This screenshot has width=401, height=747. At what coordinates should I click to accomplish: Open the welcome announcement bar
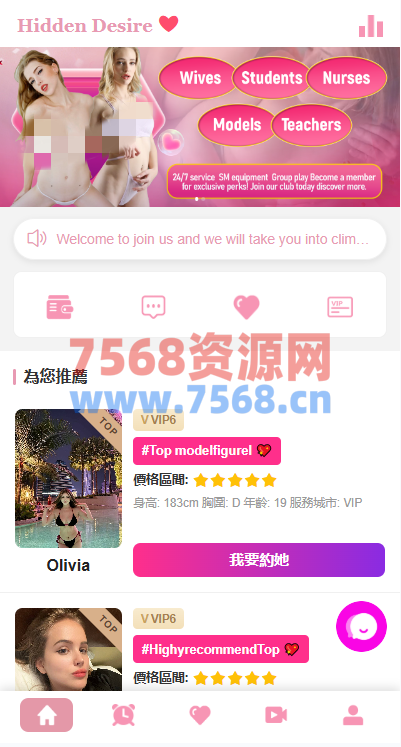click(200, 239)
